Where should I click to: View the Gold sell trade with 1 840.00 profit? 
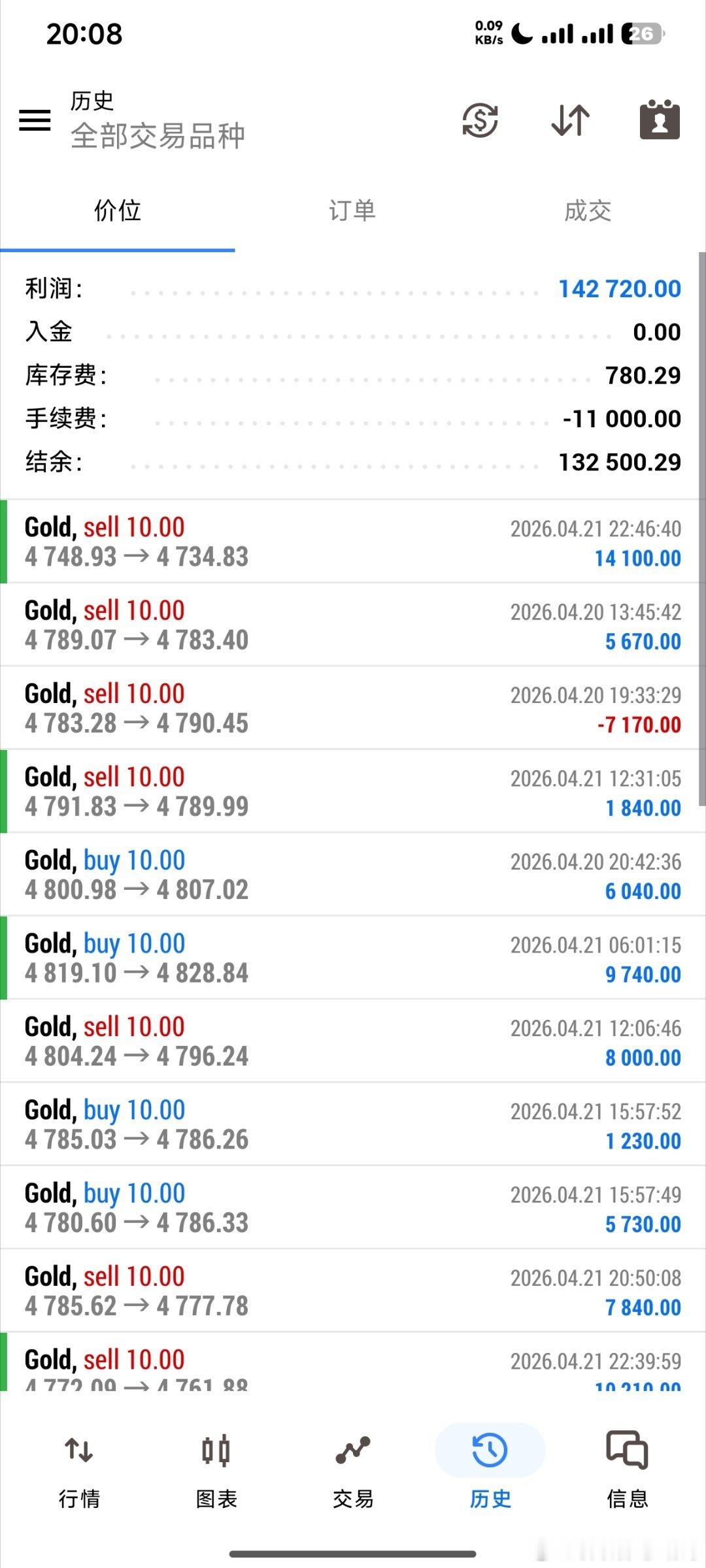click(353, 792)
